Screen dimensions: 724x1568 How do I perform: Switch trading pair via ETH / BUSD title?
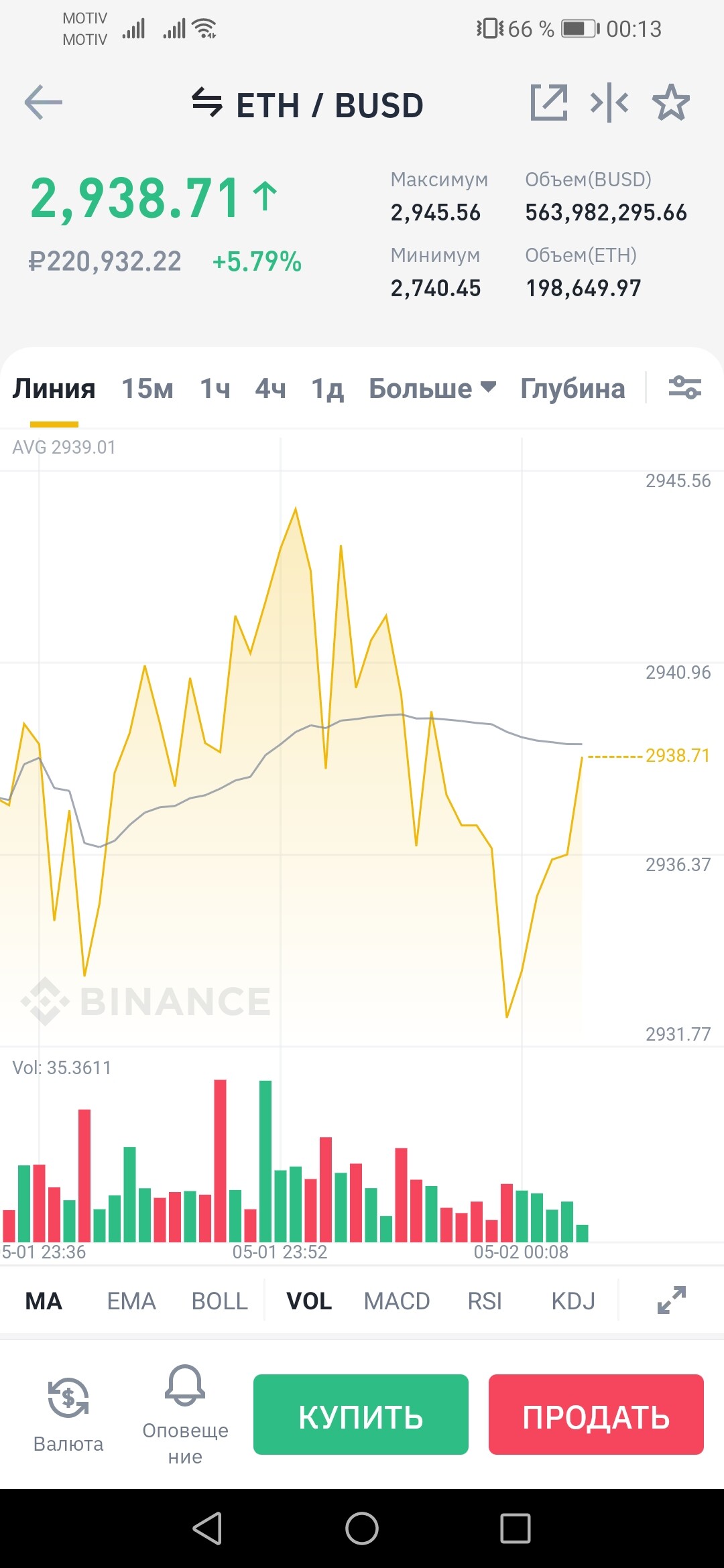pyautogui.click(x=308, y=105)
